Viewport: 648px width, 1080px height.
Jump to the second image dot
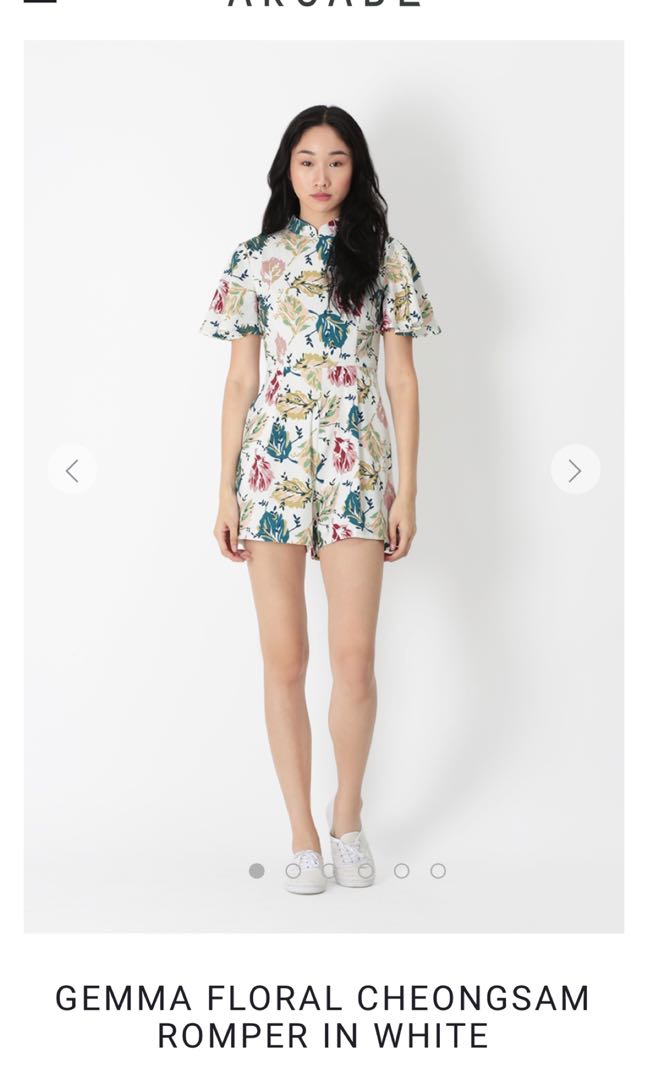point(293,871)
